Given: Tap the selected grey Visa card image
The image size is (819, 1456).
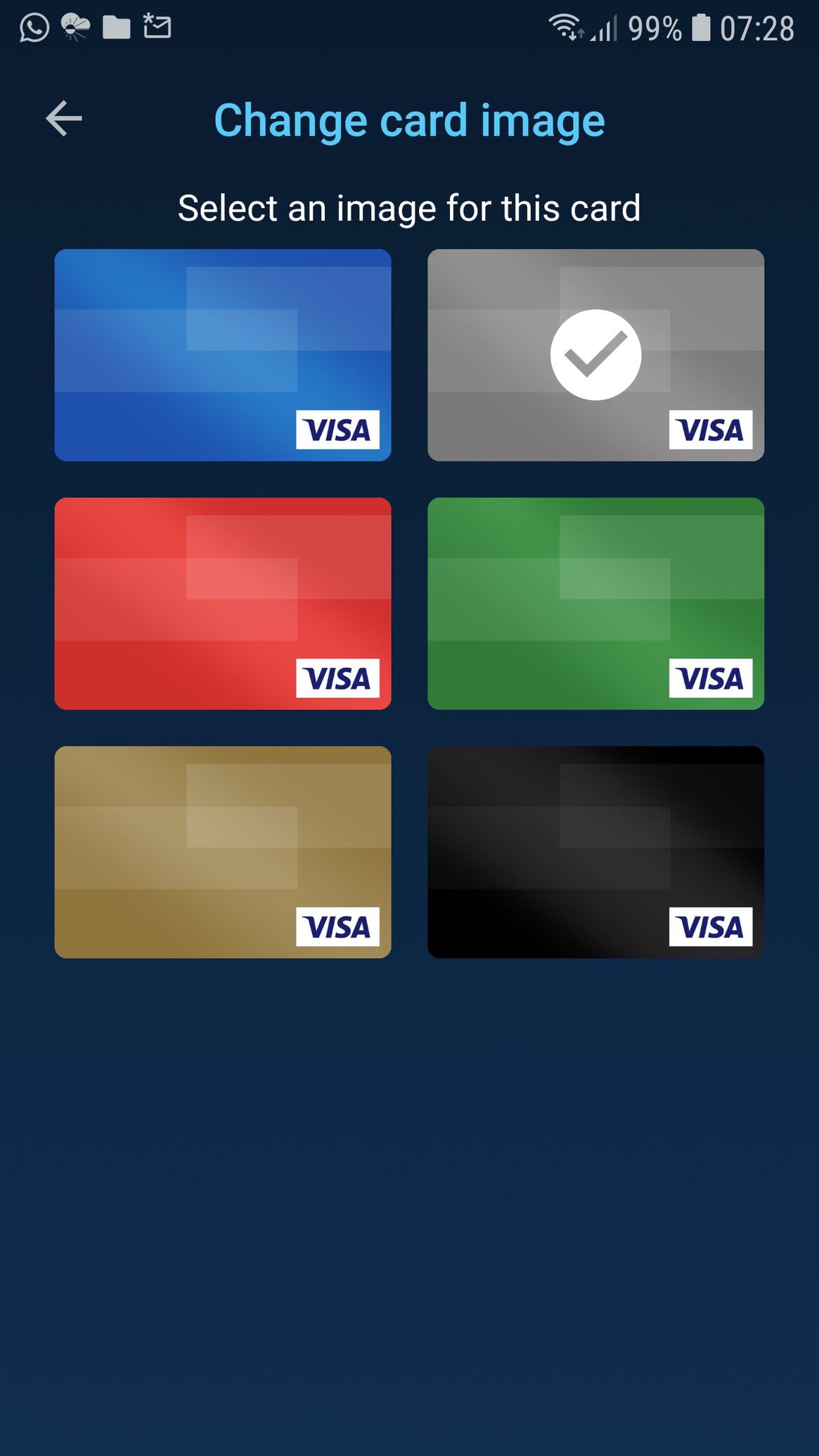Looking at the screenshot, I should [x=595, y=355].
